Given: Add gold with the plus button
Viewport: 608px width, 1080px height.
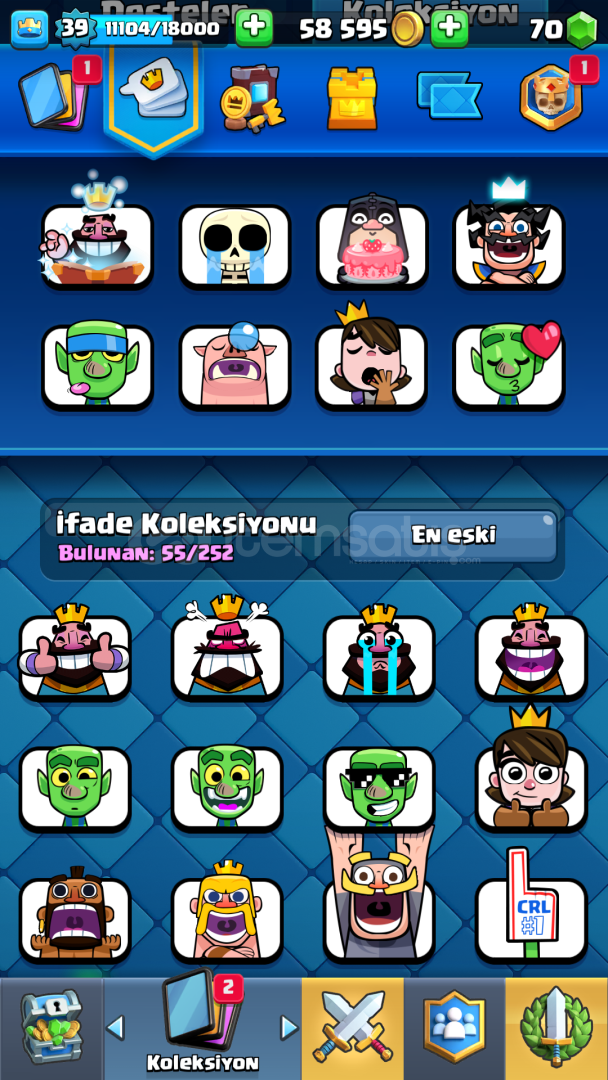Looking at the screenshot, I should click(x=450, y=28).
